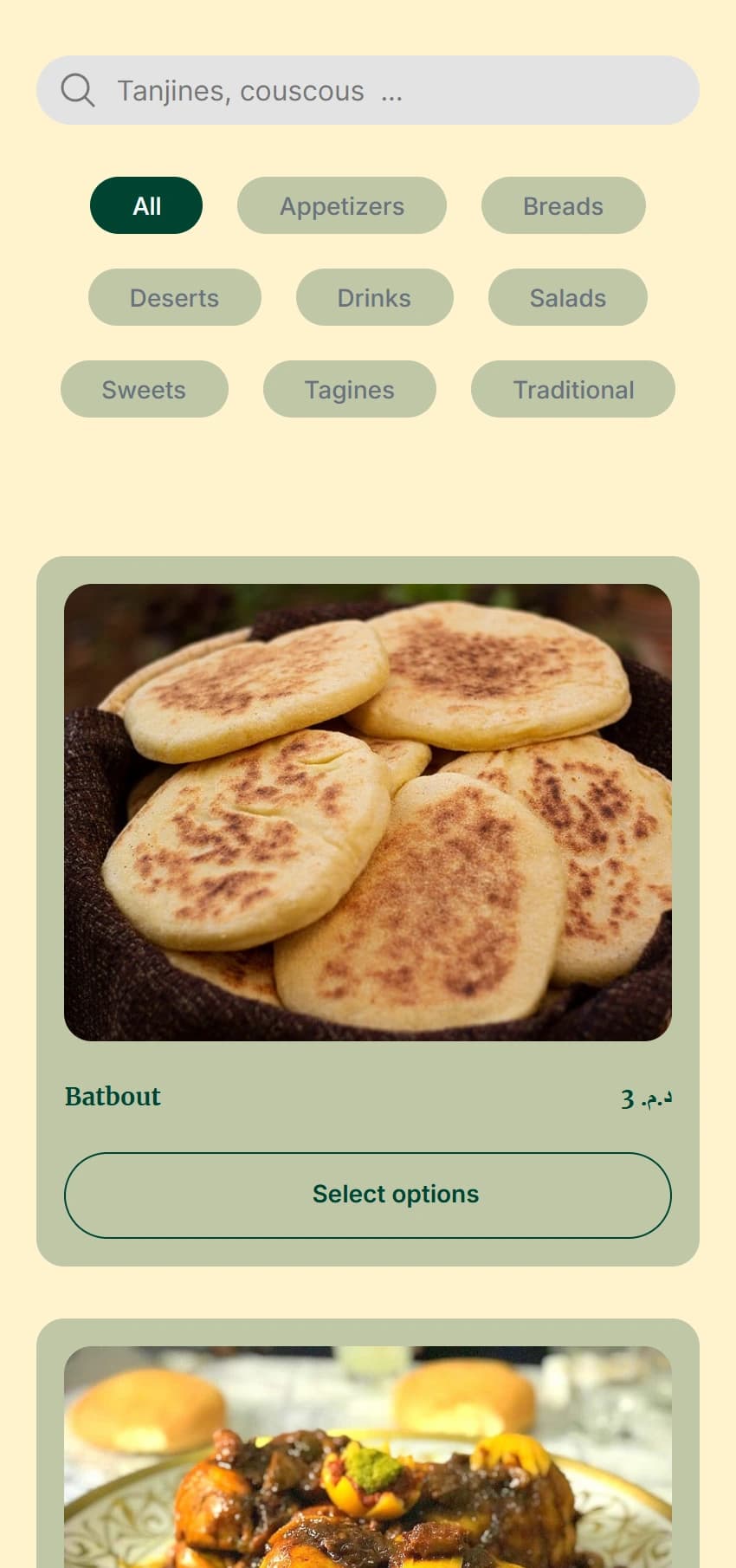Image resolution: width=736 pixels, height=1568 pixels.
Task: Filter the menu to Salads
Action: [567, 298]
